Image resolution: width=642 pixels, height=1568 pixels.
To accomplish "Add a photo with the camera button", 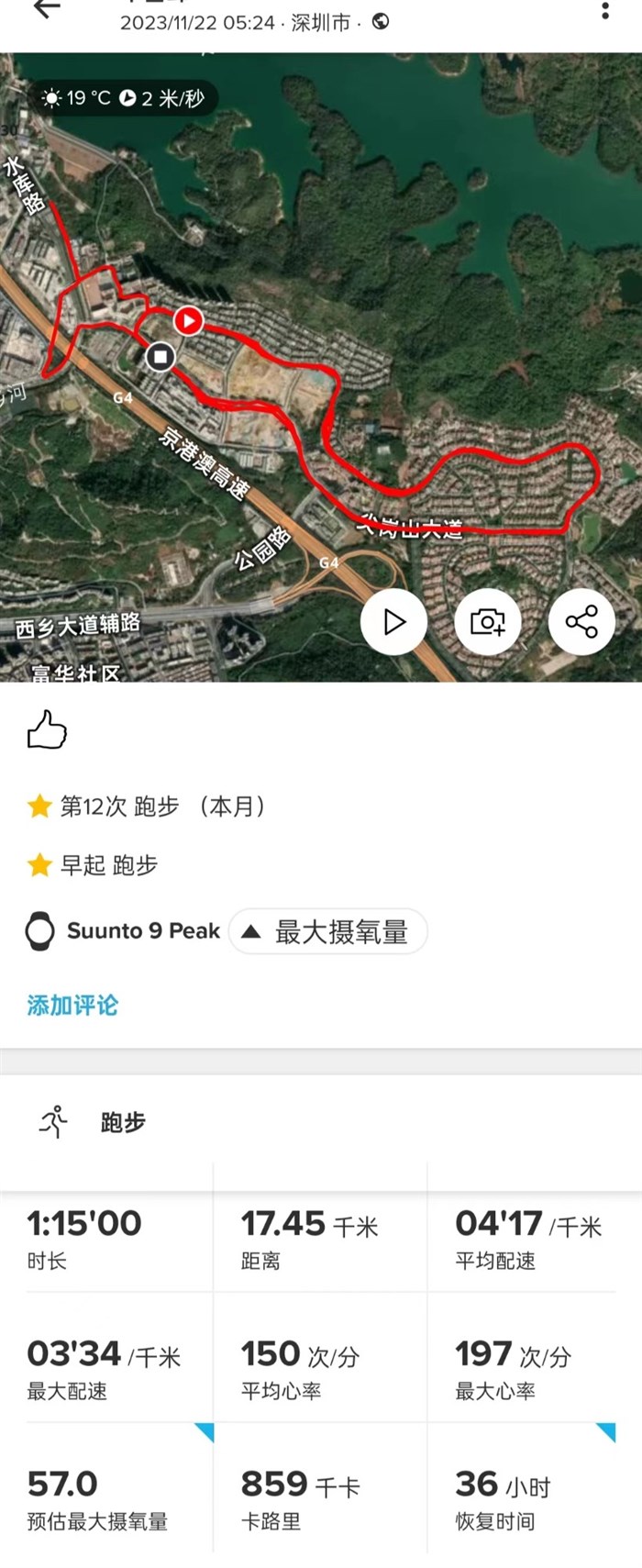I will [x=487, y=622].
